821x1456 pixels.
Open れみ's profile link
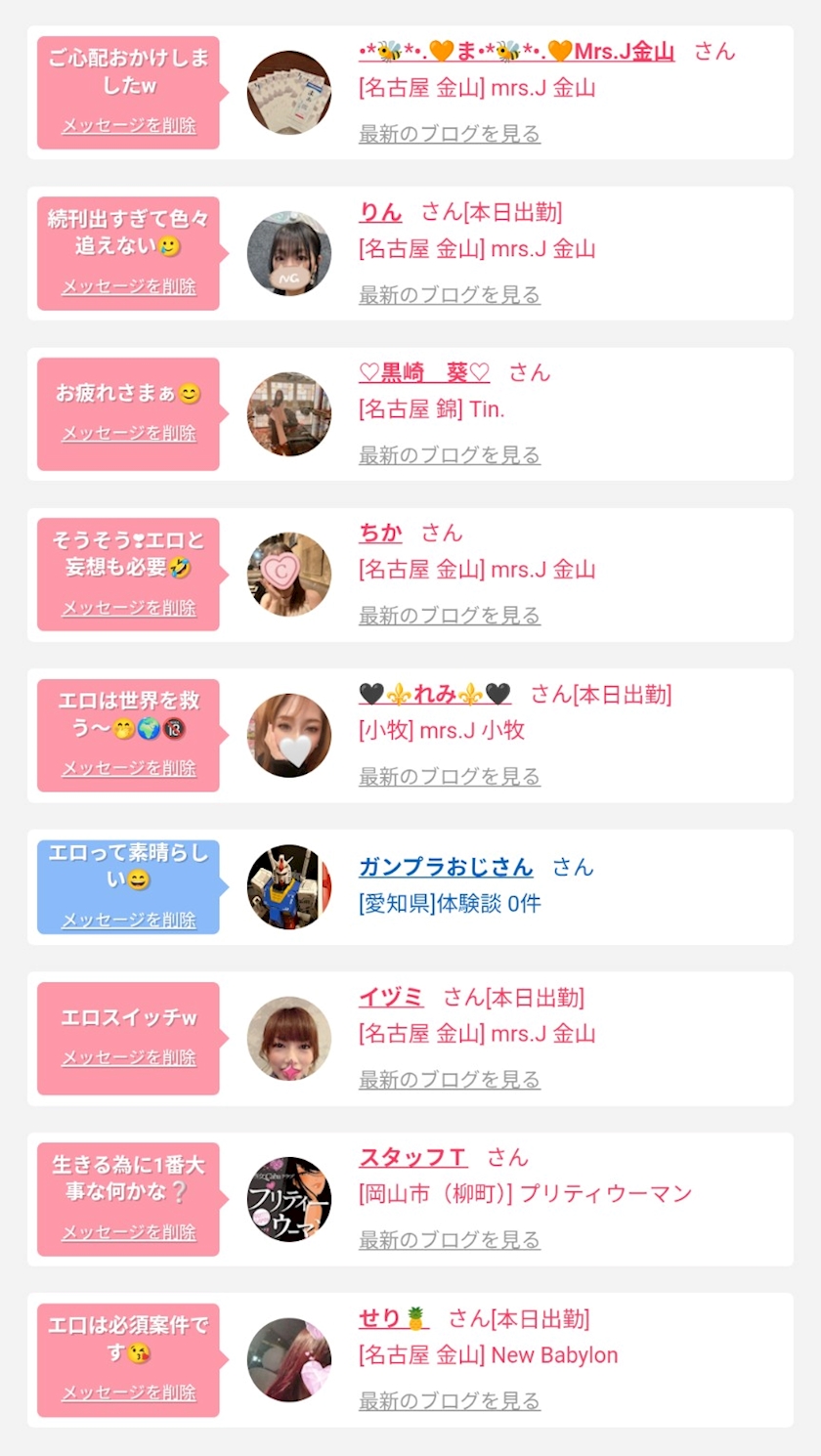[435, 694]
